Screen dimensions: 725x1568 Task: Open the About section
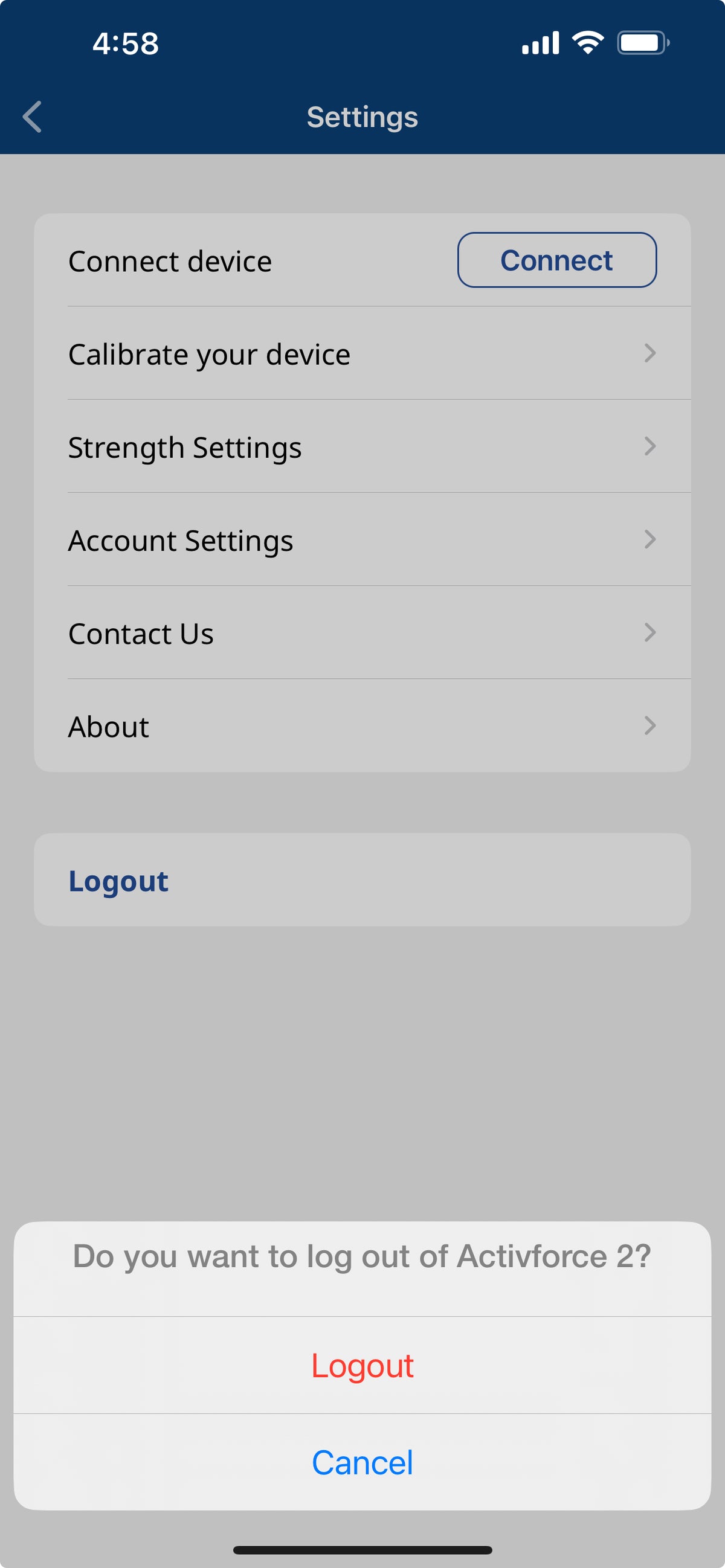coord(362,726)
